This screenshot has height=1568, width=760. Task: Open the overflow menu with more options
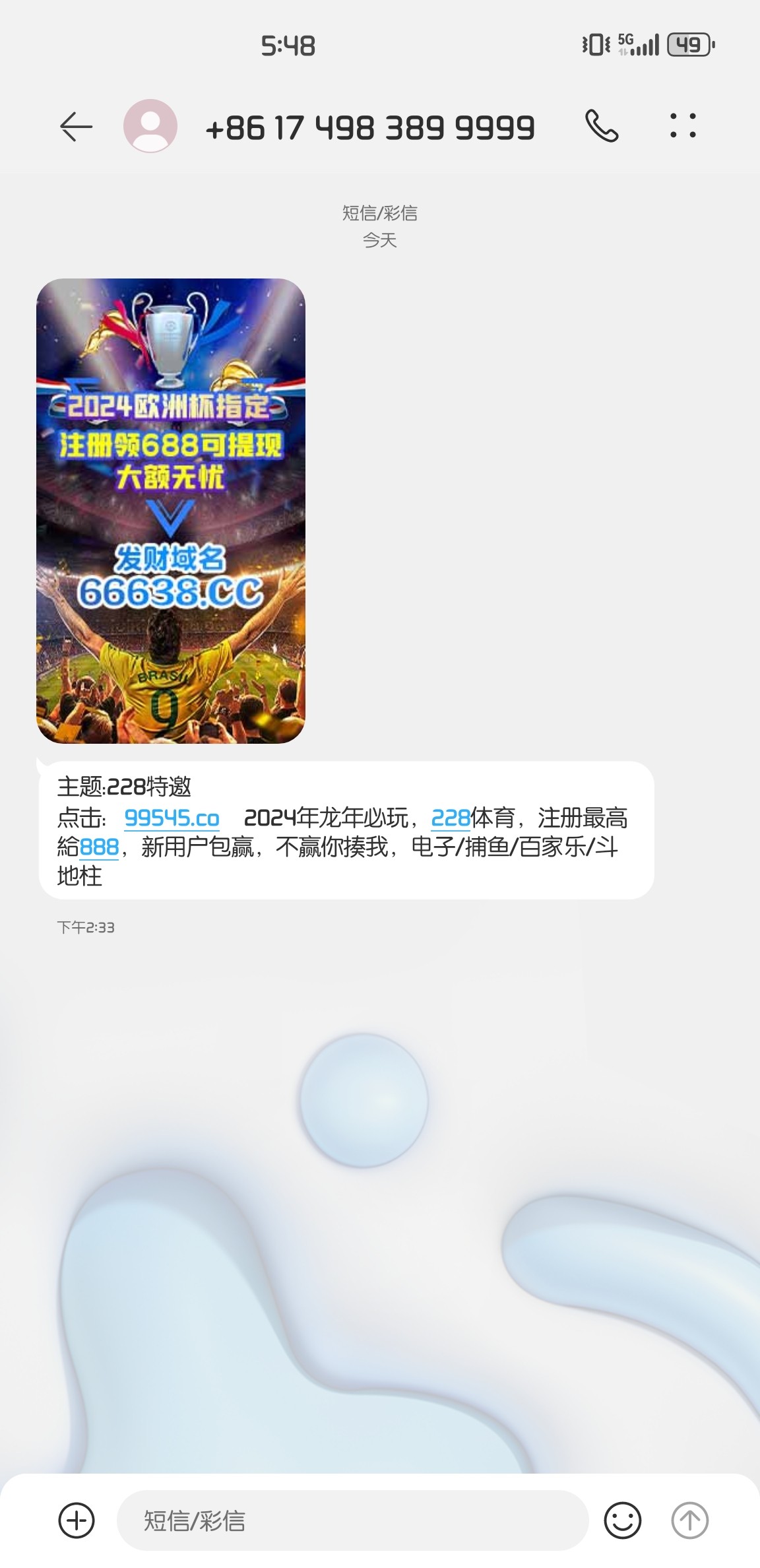(683, 126)
